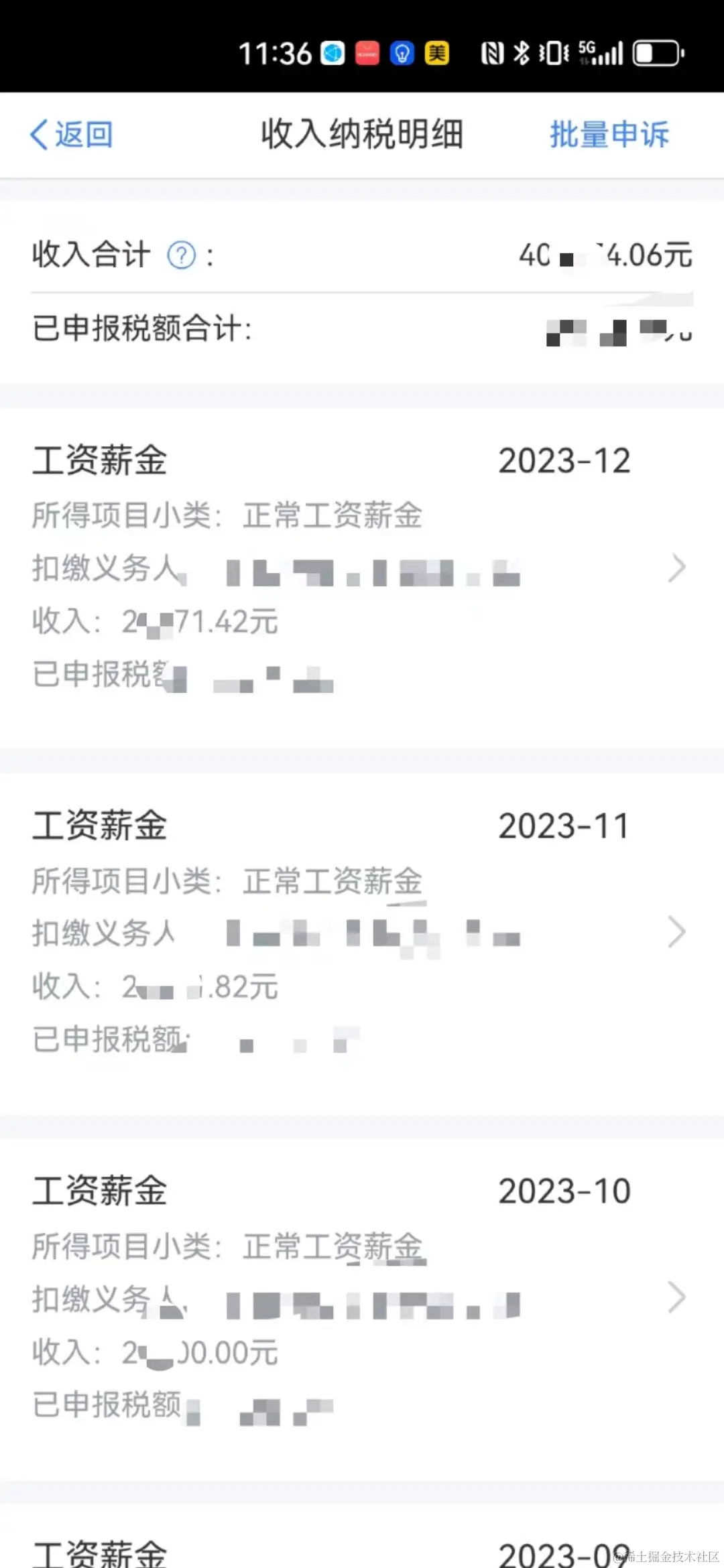Screen dimensions: 724x1568
Task: Tap the question mark beside 收入合计
Action: tap(182, 255)
